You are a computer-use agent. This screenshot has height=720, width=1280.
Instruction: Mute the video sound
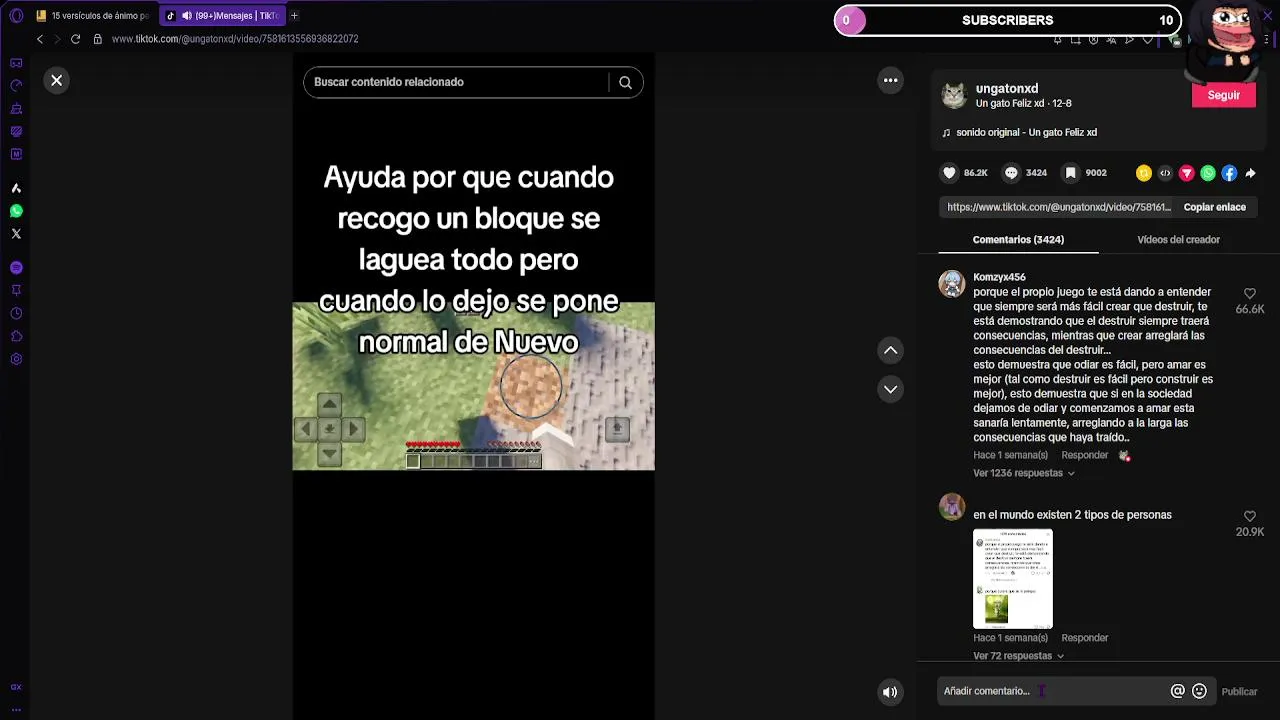889,692
